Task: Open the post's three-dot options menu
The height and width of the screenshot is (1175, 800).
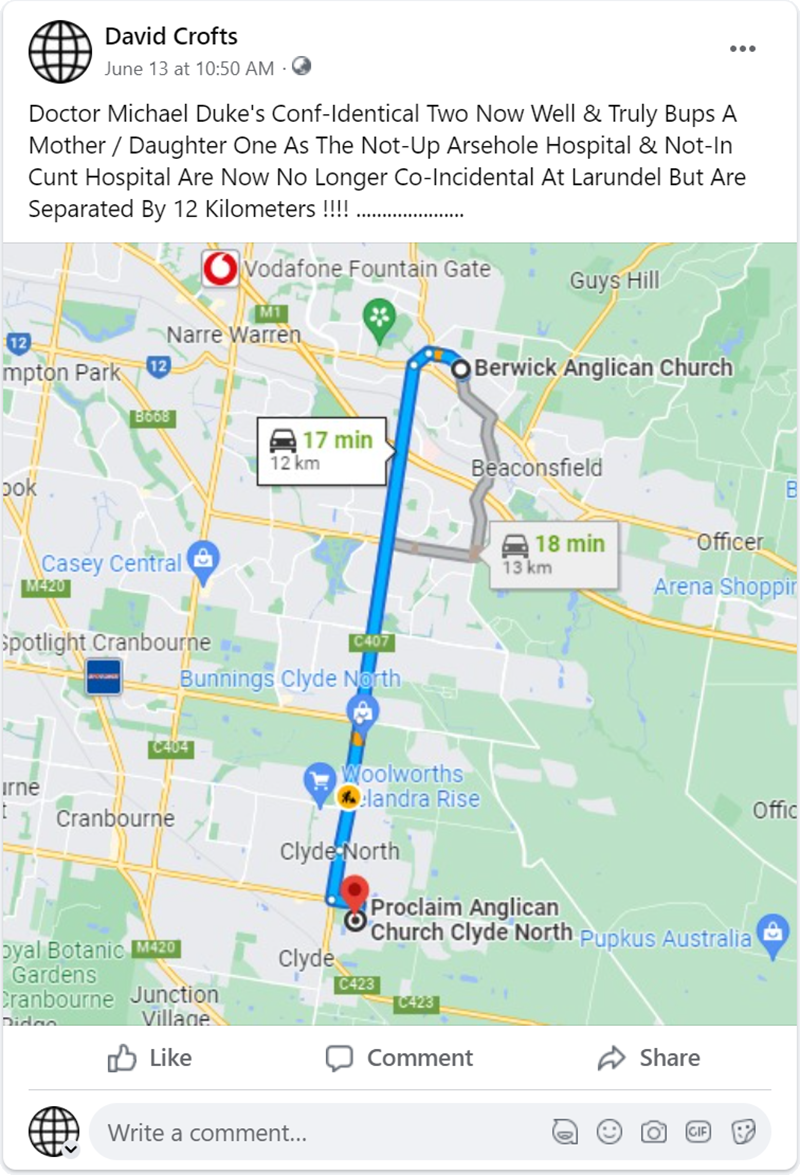Action: tap(742, 49)
